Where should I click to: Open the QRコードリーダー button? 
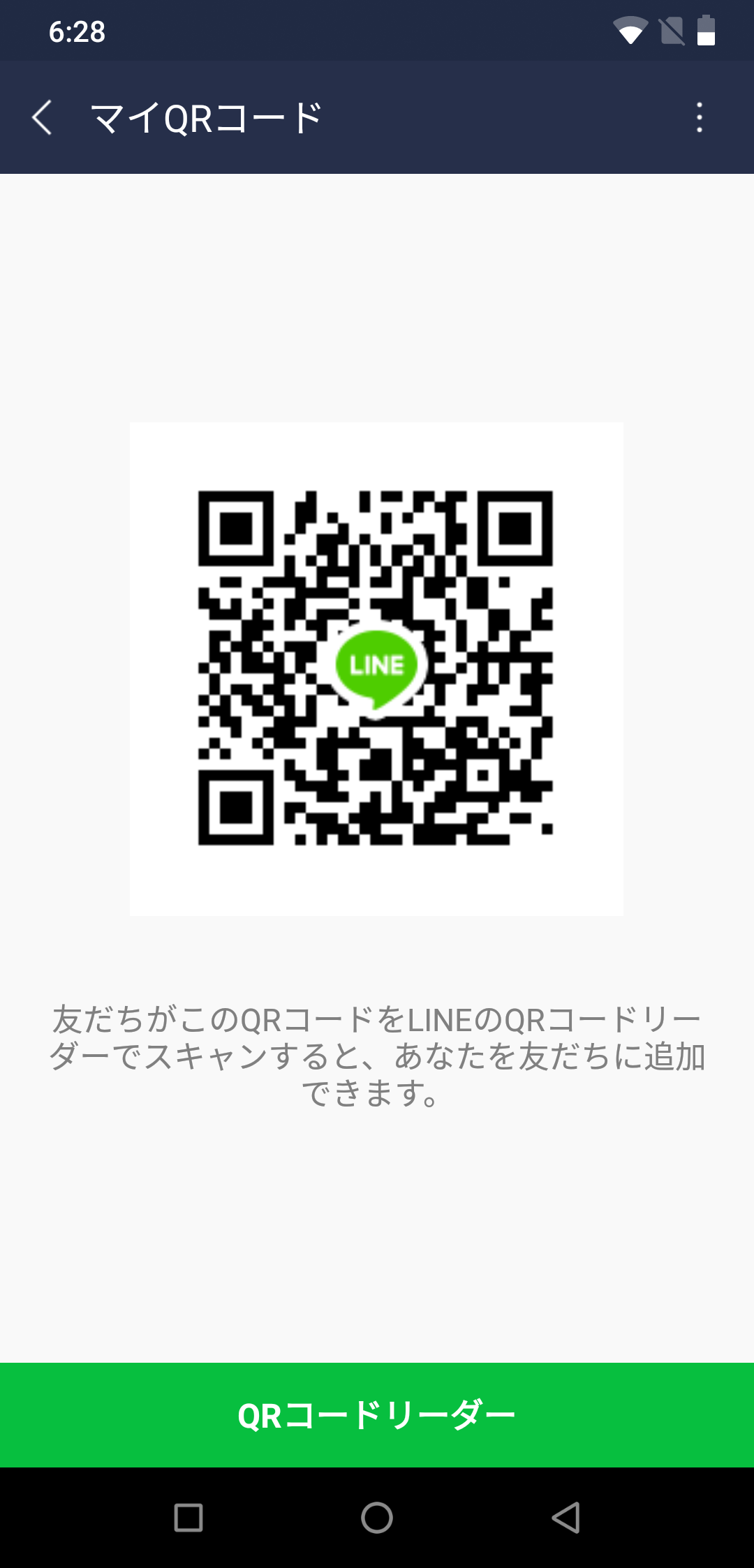click(377, 1415)
